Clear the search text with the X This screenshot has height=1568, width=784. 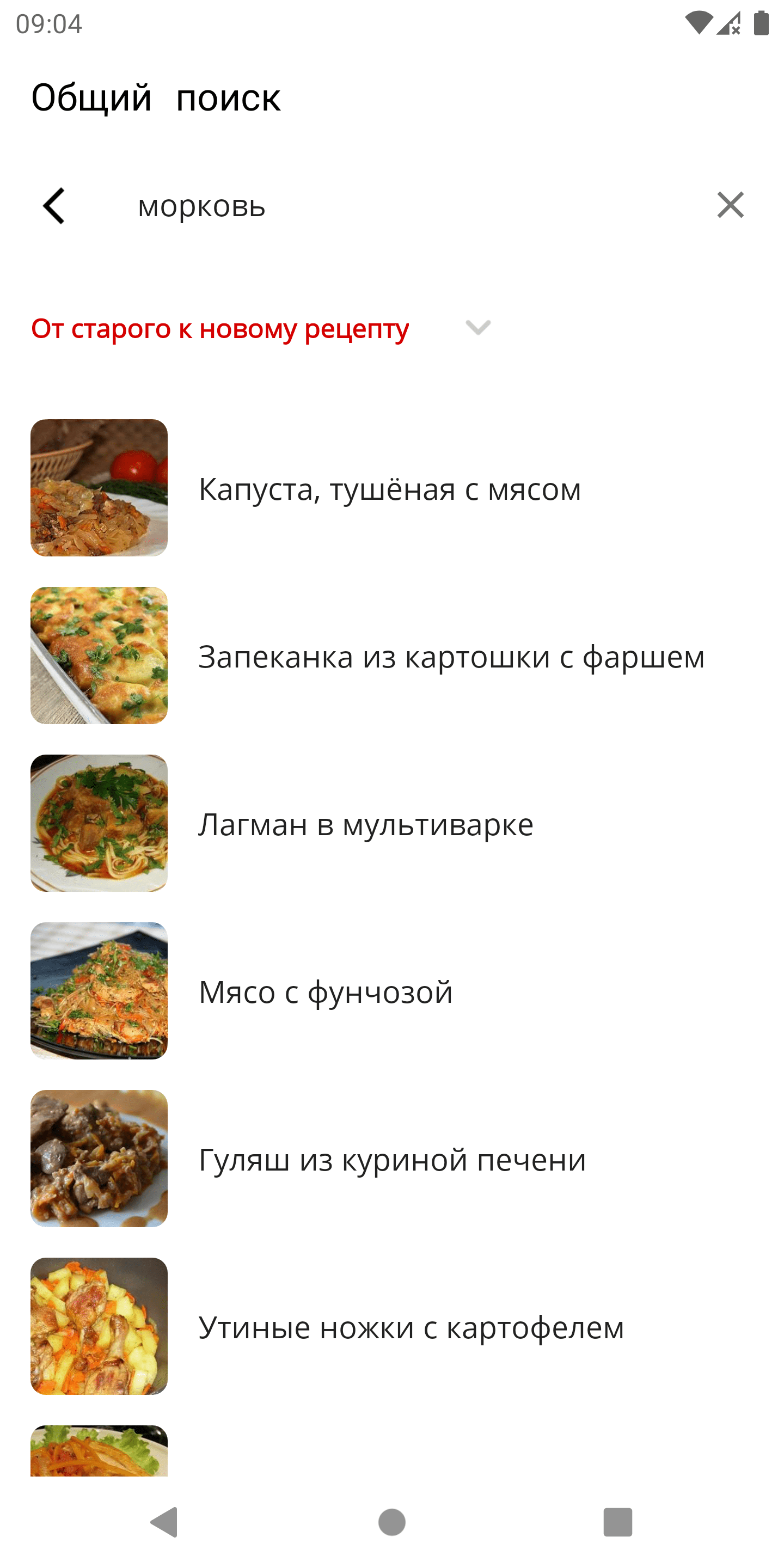pos(730,205)
